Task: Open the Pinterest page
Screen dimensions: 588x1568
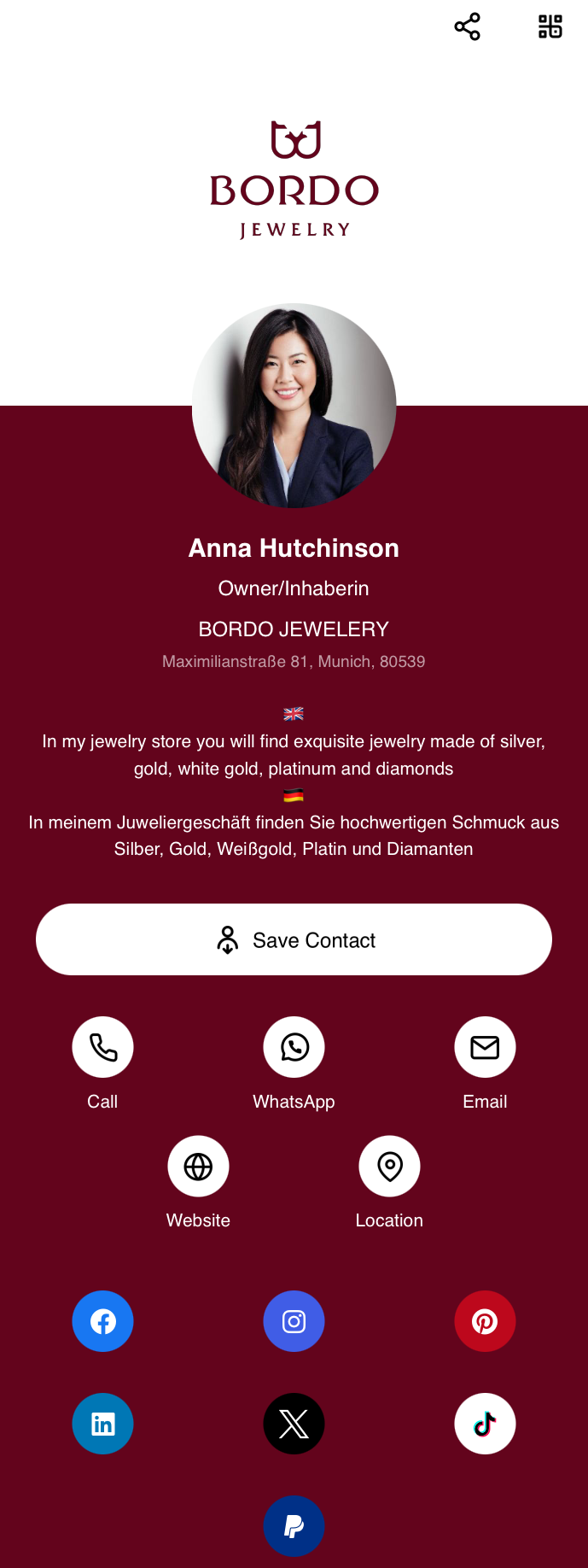Action: tap(485, 1321)
